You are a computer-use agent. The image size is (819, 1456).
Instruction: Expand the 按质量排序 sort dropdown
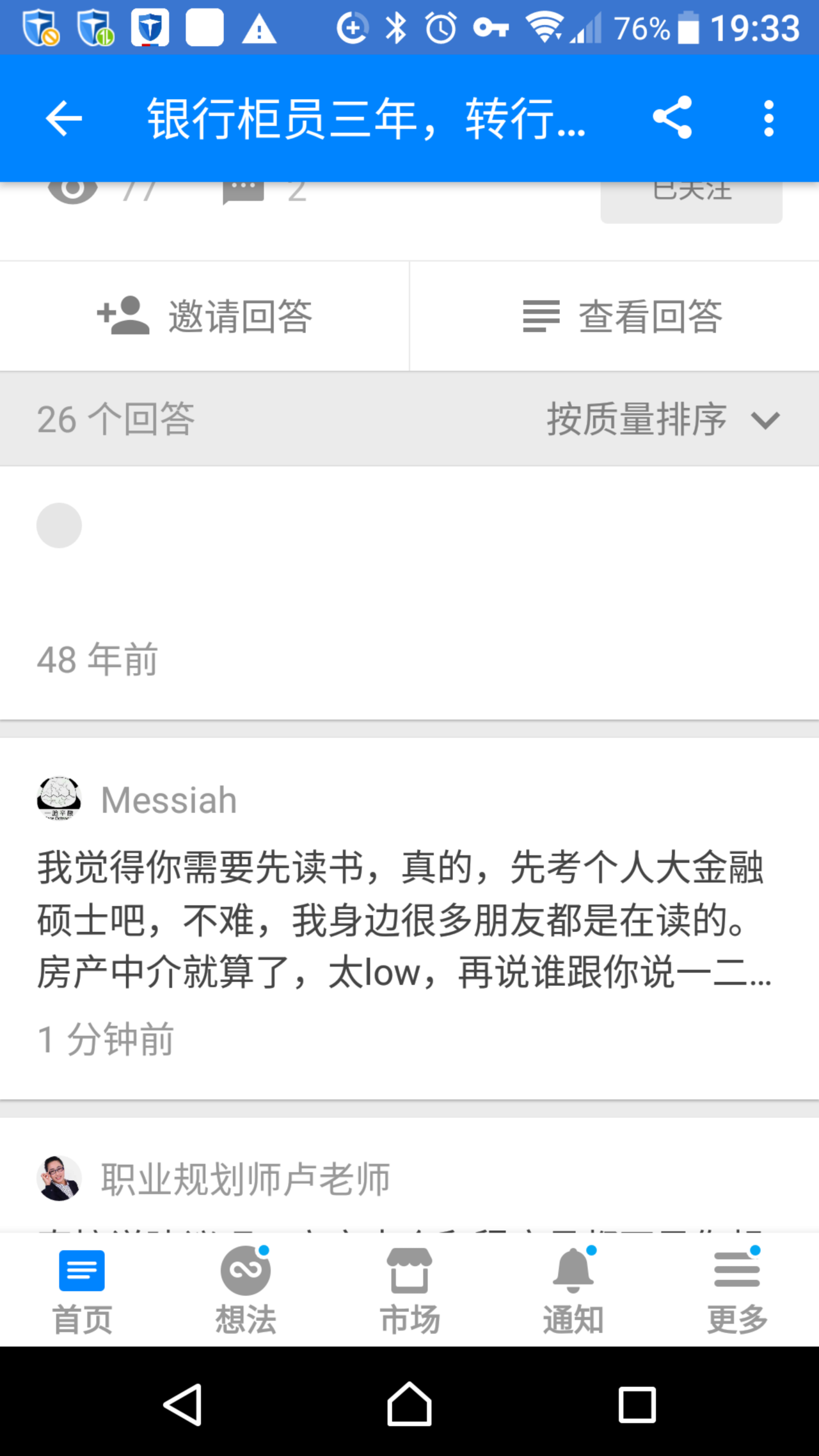click(x=637, y=420)
